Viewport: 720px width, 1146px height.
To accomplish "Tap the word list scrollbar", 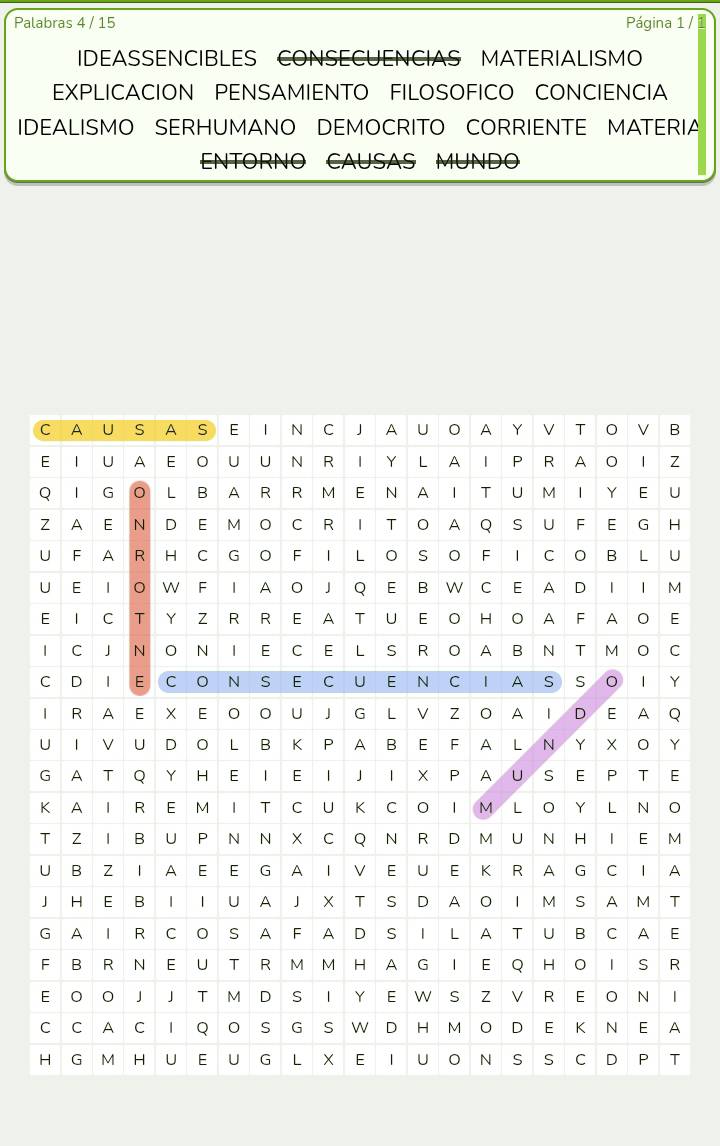I will (x=702, y=95).
